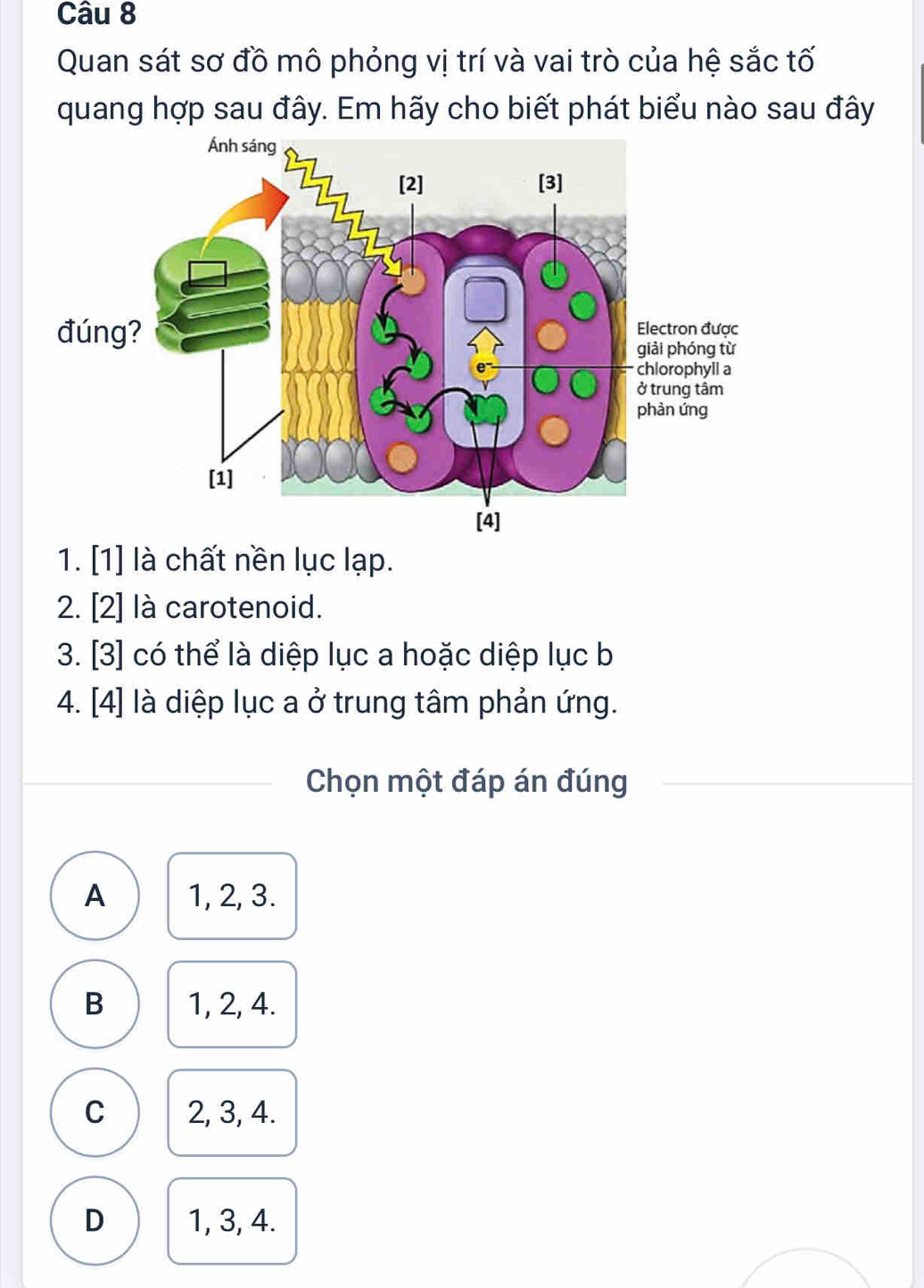The width and height of the screenshot is (924, 1288).
Task: Pick answer option C
Action: (95, 1112)
